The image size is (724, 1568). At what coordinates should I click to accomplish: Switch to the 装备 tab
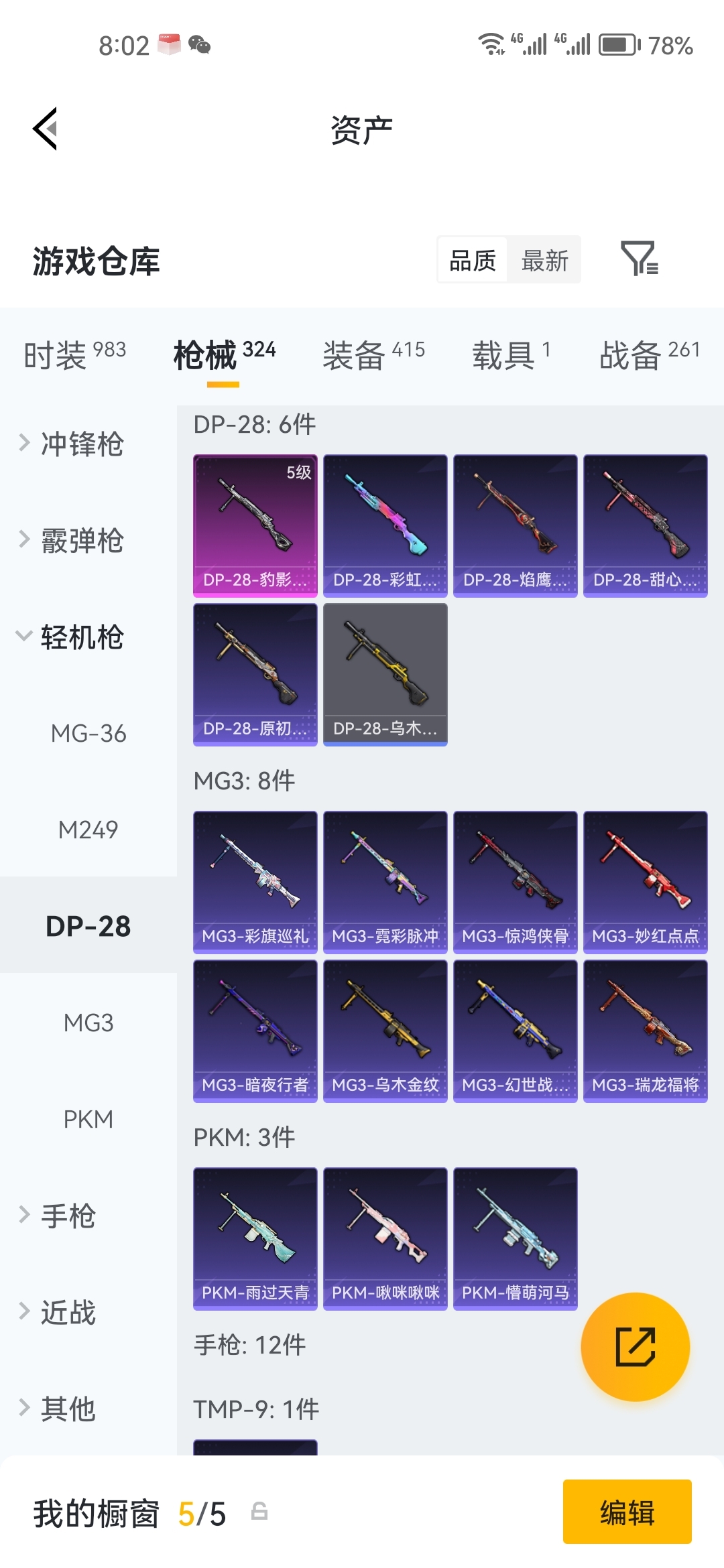(373, 354)
